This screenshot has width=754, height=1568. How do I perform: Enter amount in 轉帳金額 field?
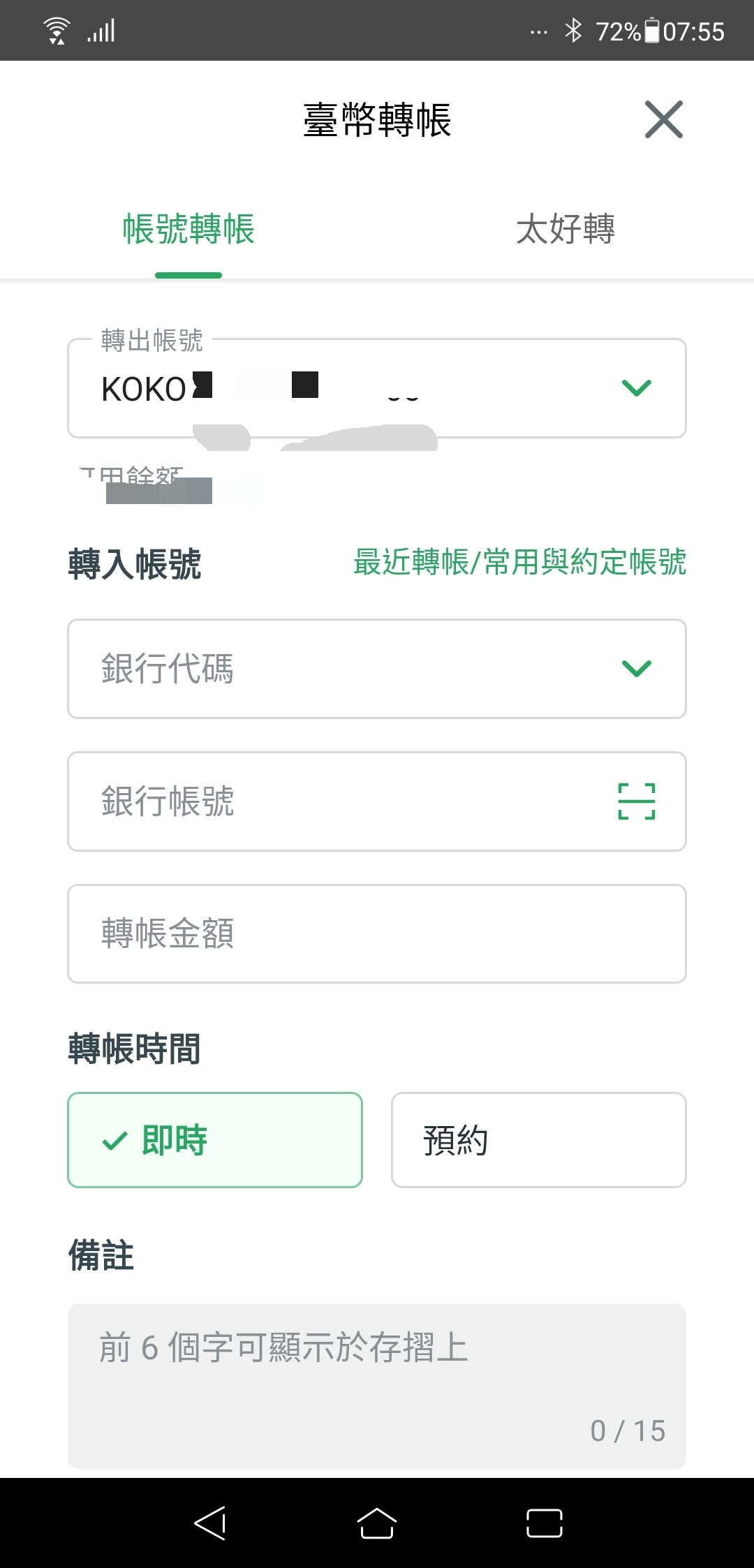coord(377,934)
